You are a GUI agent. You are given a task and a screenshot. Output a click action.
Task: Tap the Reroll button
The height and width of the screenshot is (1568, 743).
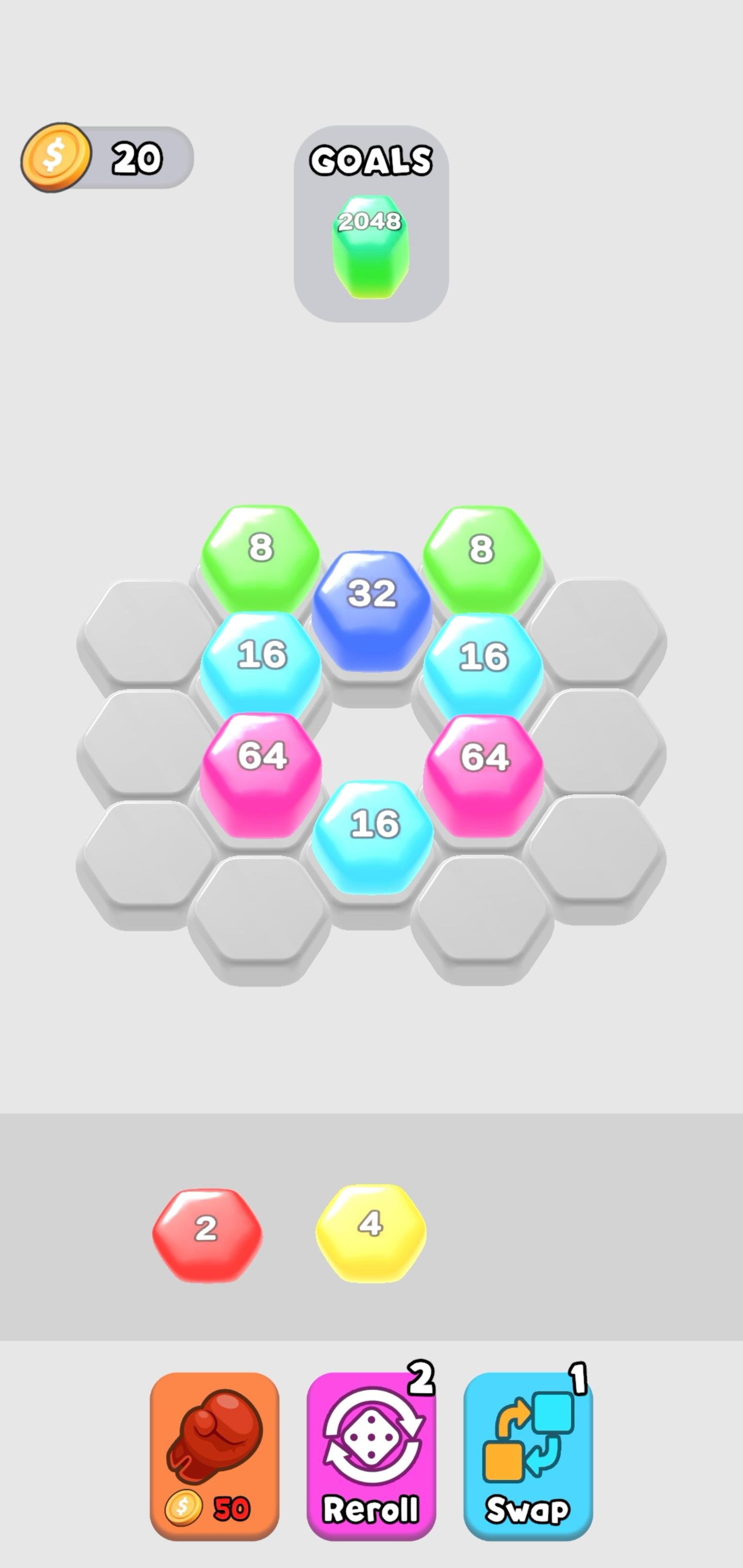(371, 1455)
